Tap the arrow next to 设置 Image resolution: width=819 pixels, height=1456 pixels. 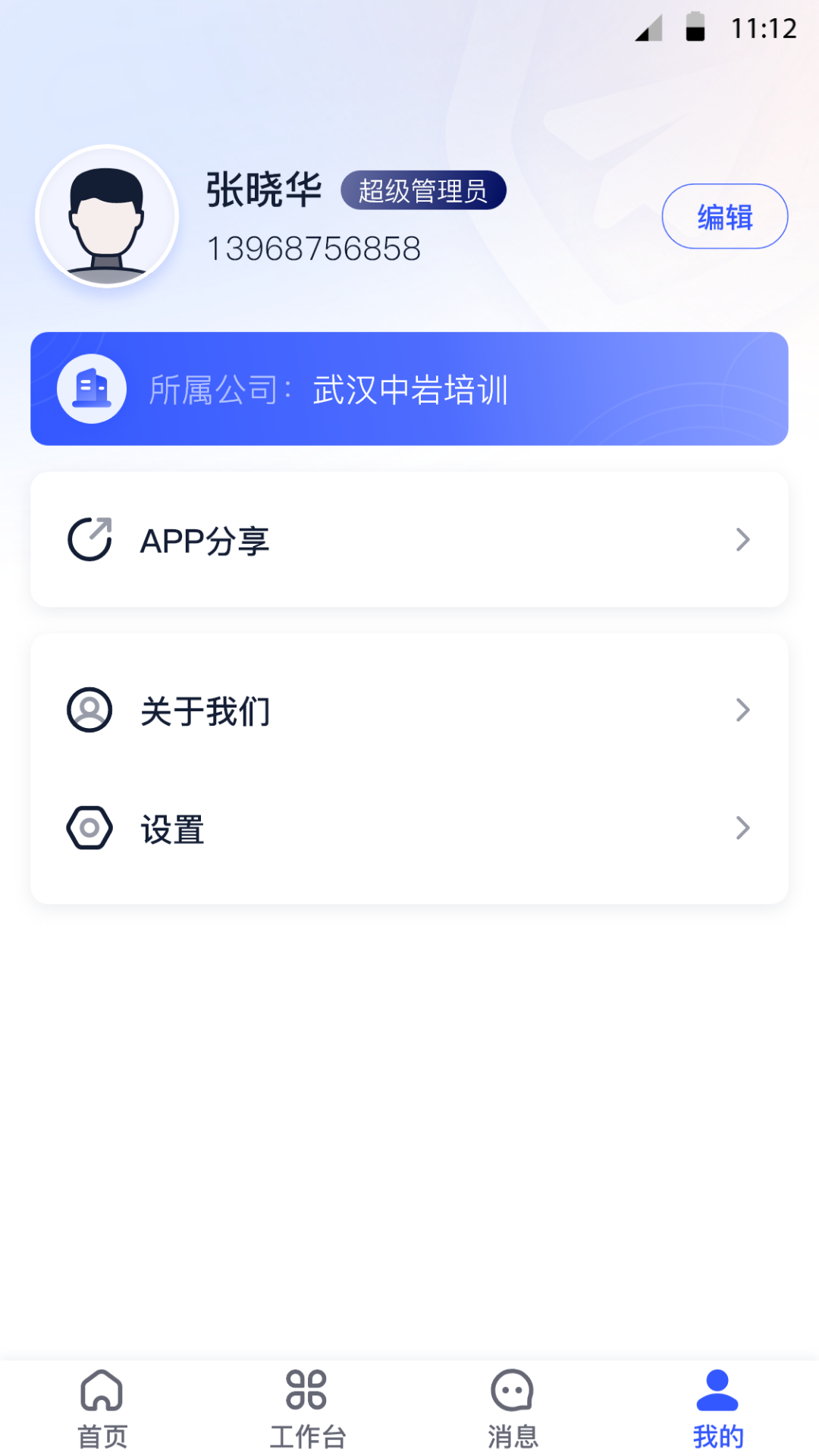pyautogui.click(x=743, y=828)
